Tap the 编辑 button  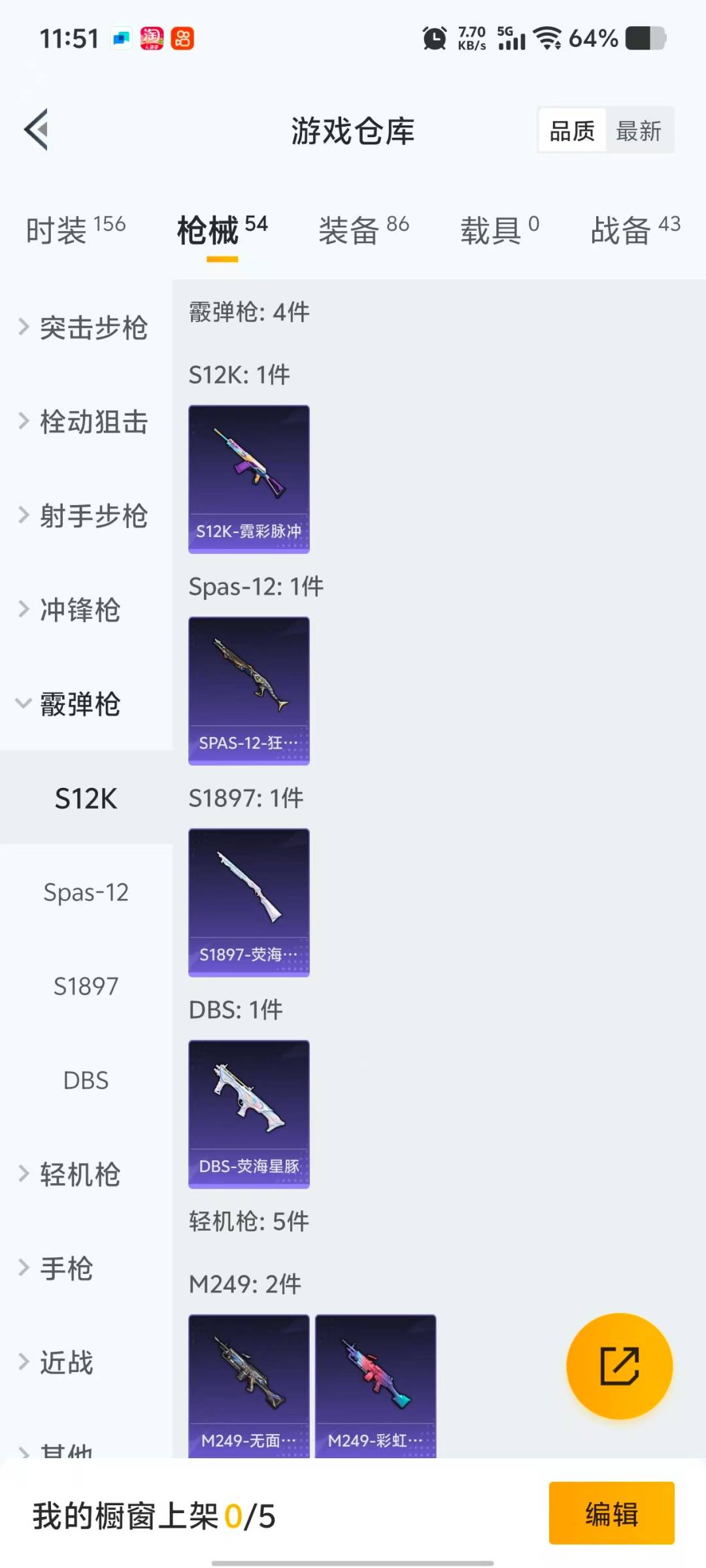(611, 1514)
